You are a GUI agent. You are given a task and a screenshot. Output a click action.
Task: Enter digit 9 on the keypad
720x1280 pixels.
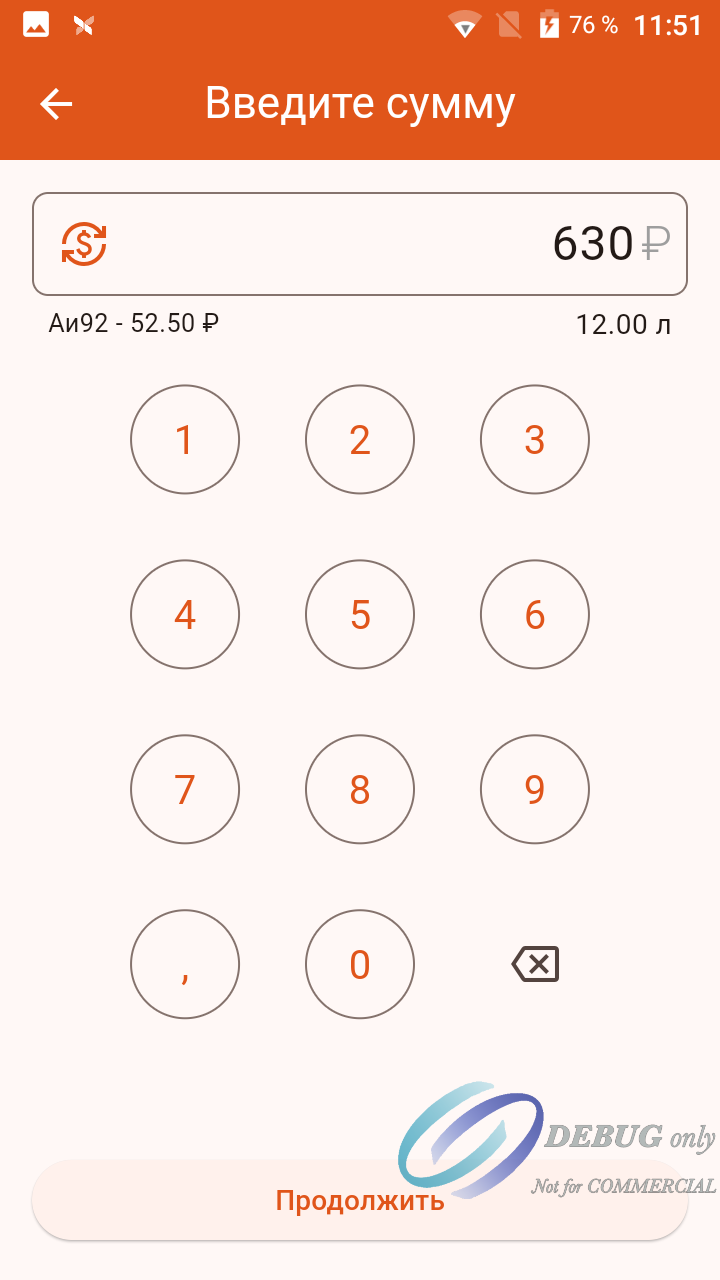(x=535, y=790)
